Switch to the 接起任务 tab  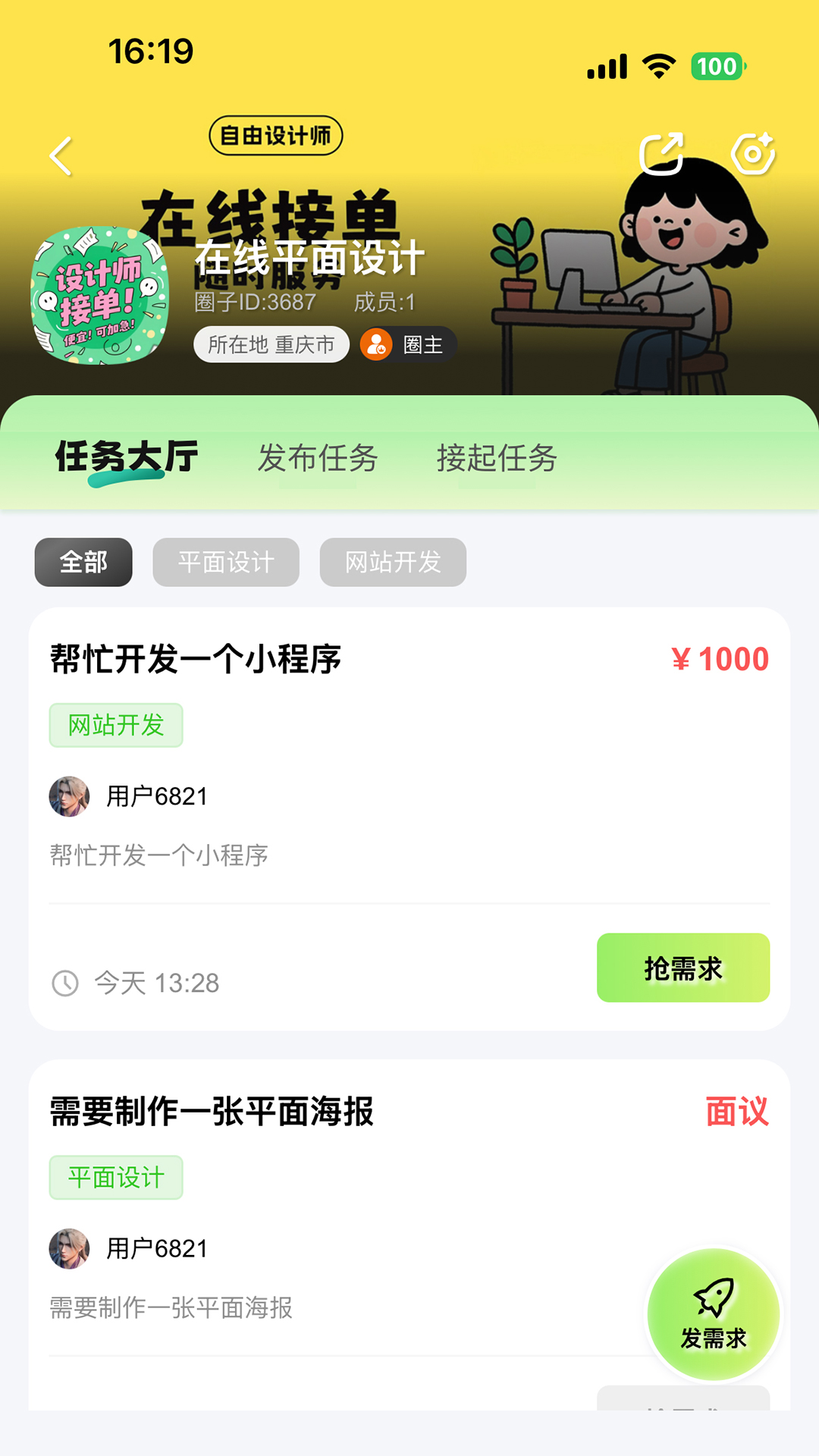point(497,459)
